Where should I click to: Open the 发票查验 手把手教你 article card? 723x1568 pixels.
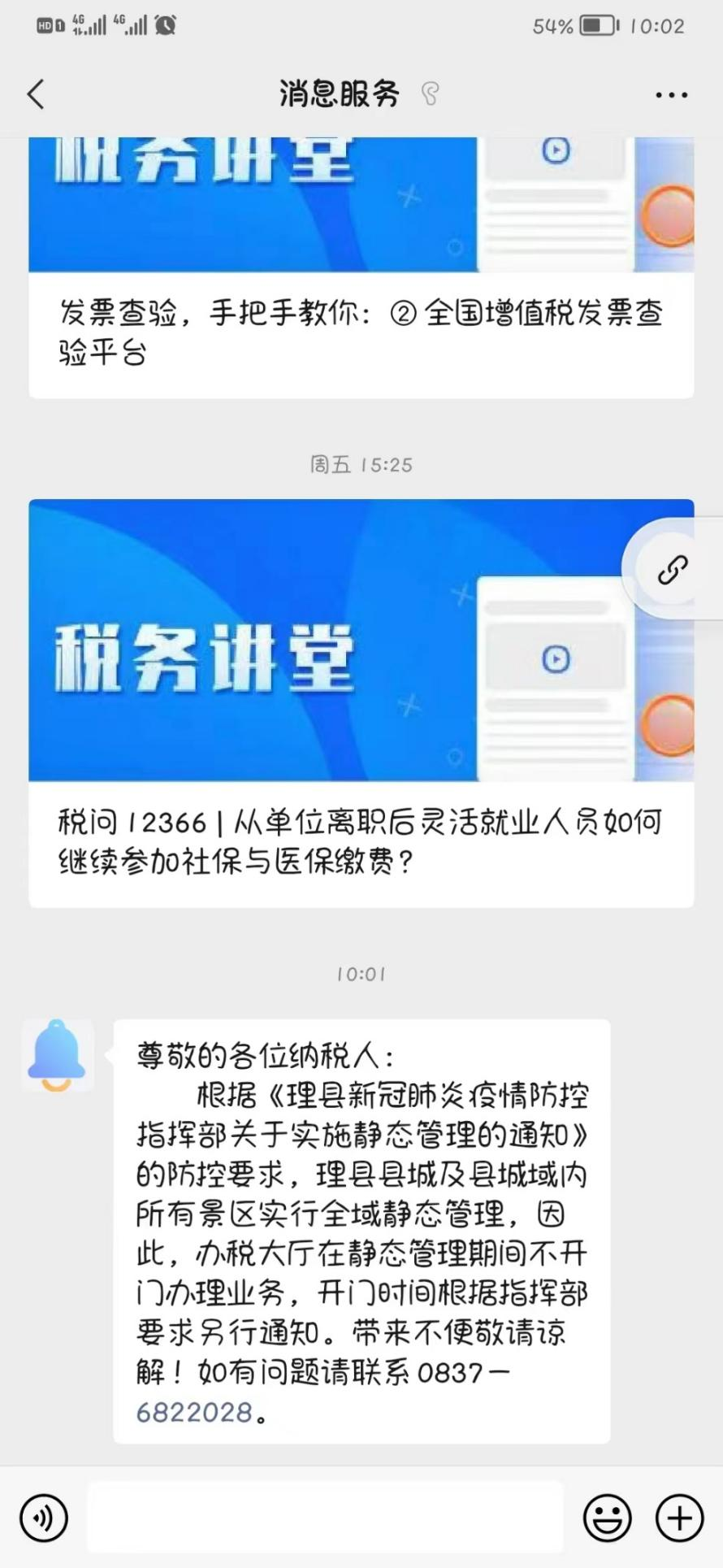[x=361, y=332]
